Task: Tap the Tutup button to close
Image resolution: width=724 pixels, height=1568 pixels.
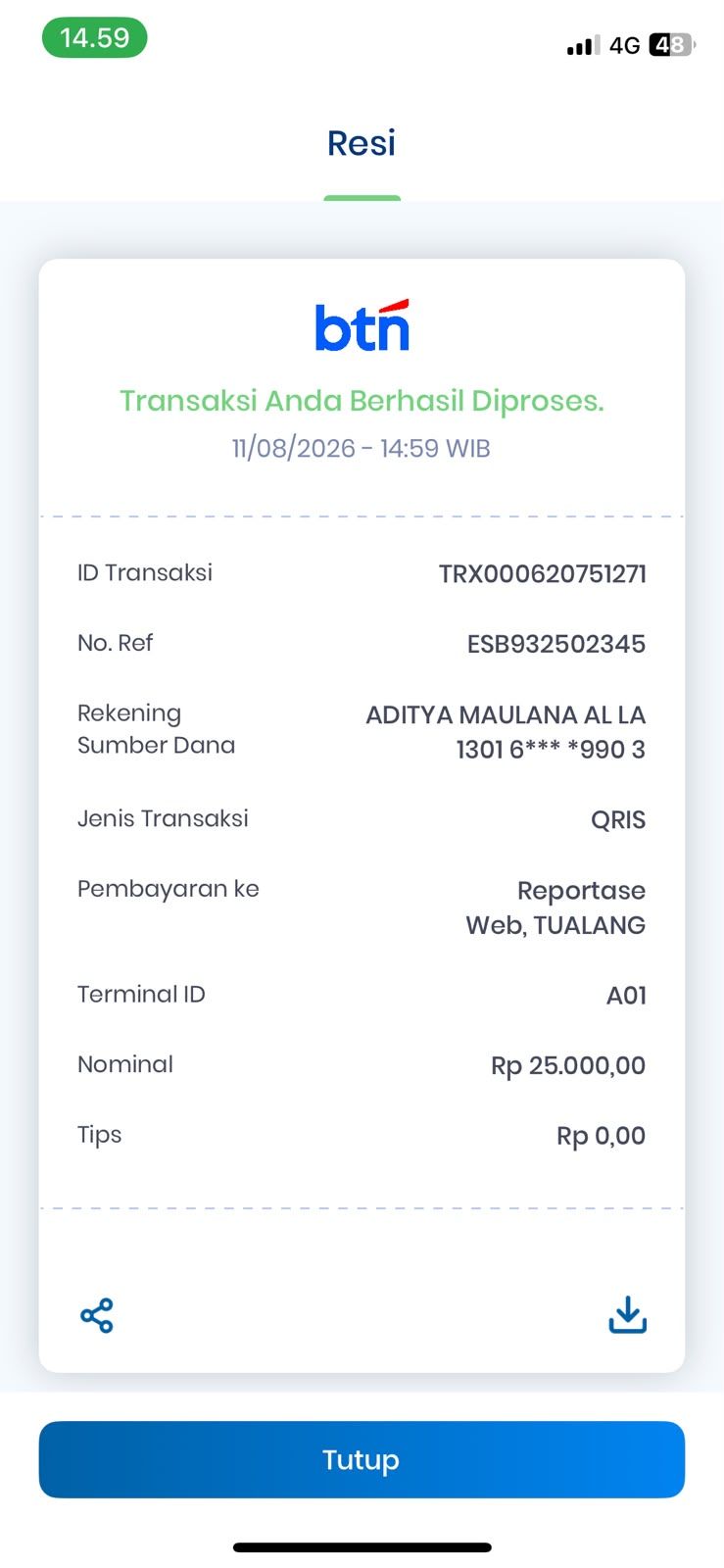Action: [x=362, y=1459]
